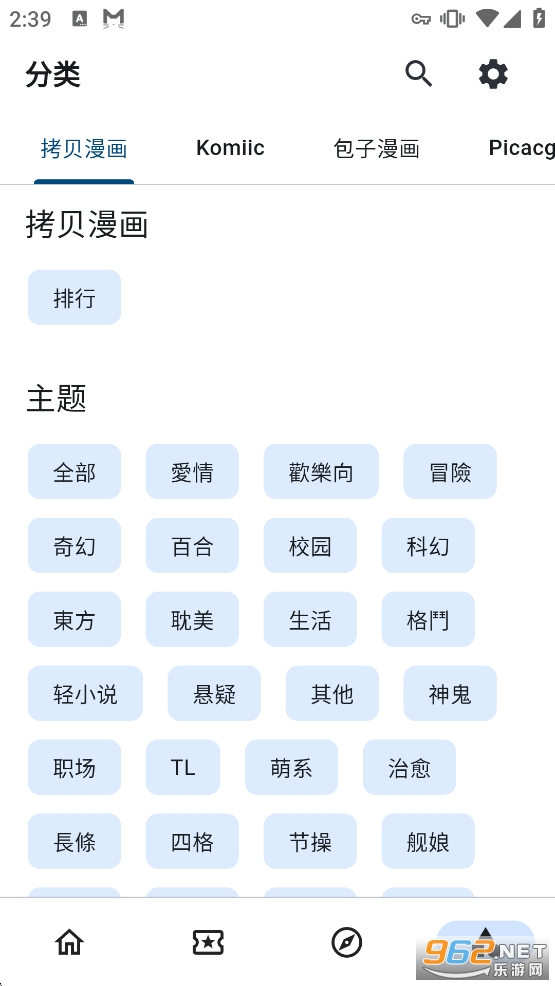Viewport: 555px width, 986px height.
Task: Select the 歡樂向 theme chip
Action: 321,472
